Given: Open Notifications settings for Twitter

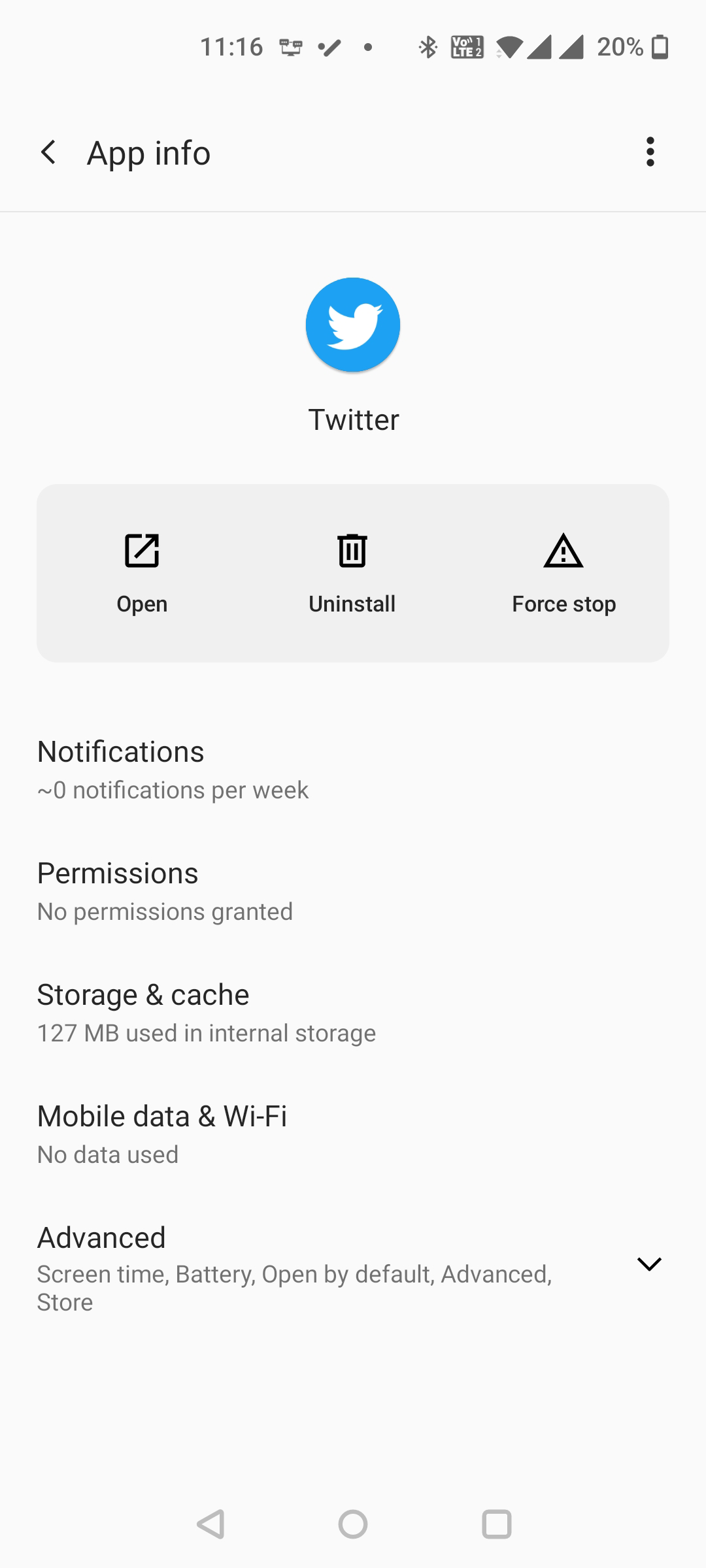Looking at the screenshot, I should pos(173,770).
